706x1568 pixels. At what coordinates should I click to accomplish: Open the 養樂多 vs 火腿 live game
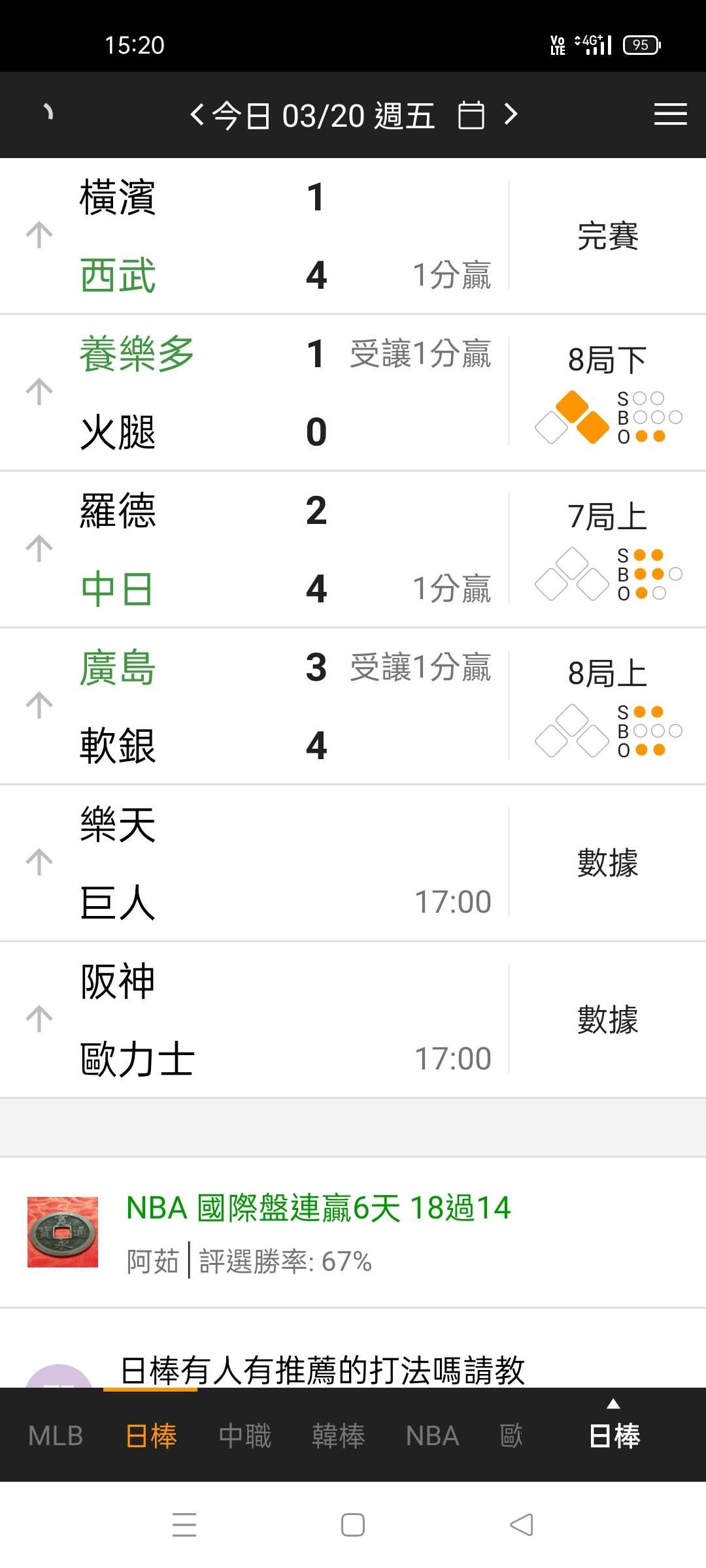click(x=288, y=392)
